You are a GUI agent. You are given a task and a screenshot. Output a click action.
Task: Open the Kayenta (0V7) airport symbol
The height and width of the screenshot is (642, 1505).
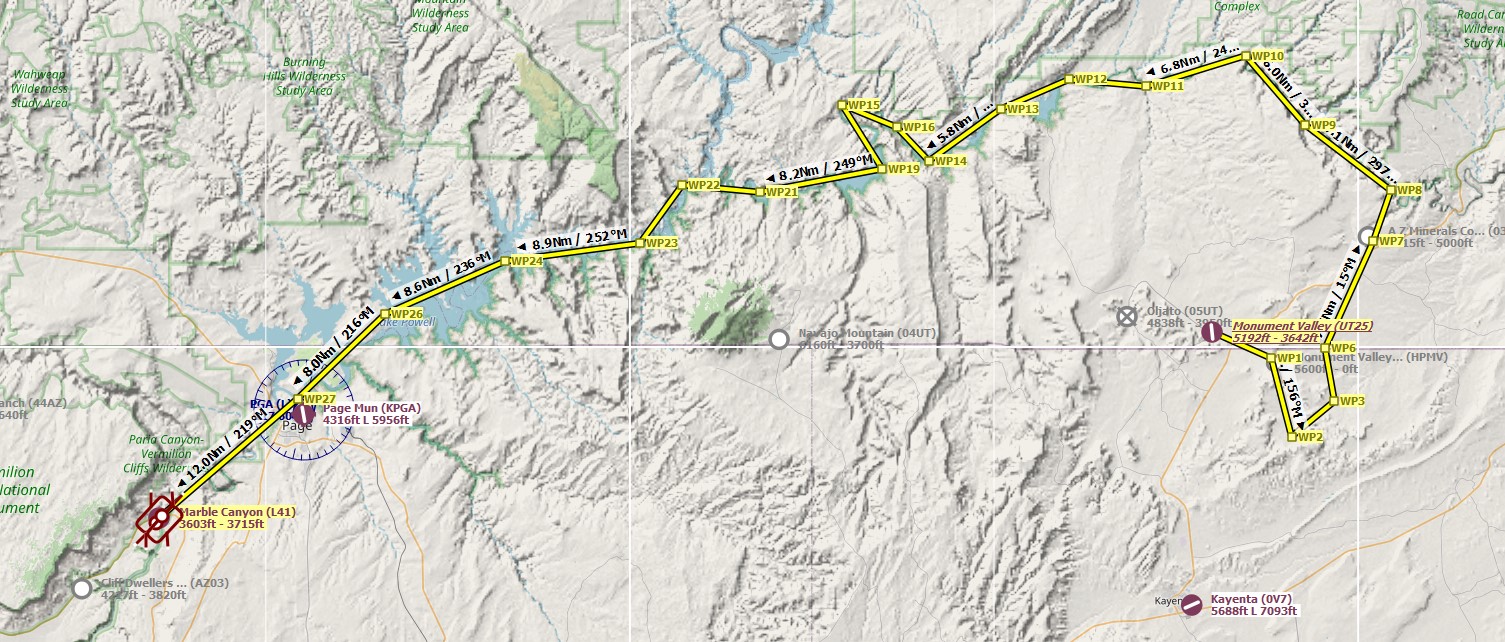tap(1191, 604)
